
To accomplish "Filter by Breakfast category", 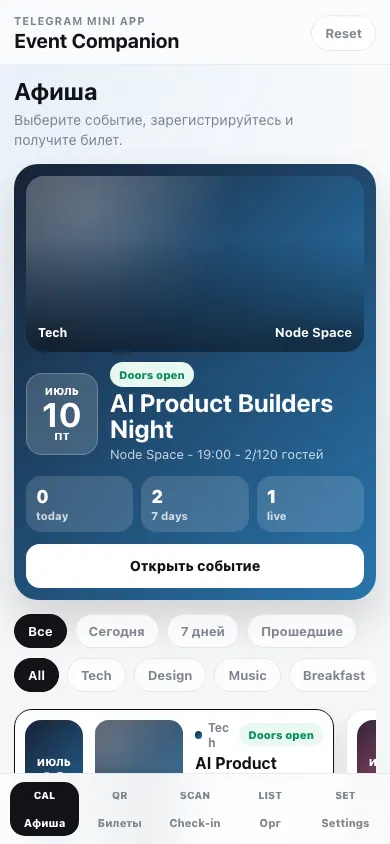I will (334, 675).
